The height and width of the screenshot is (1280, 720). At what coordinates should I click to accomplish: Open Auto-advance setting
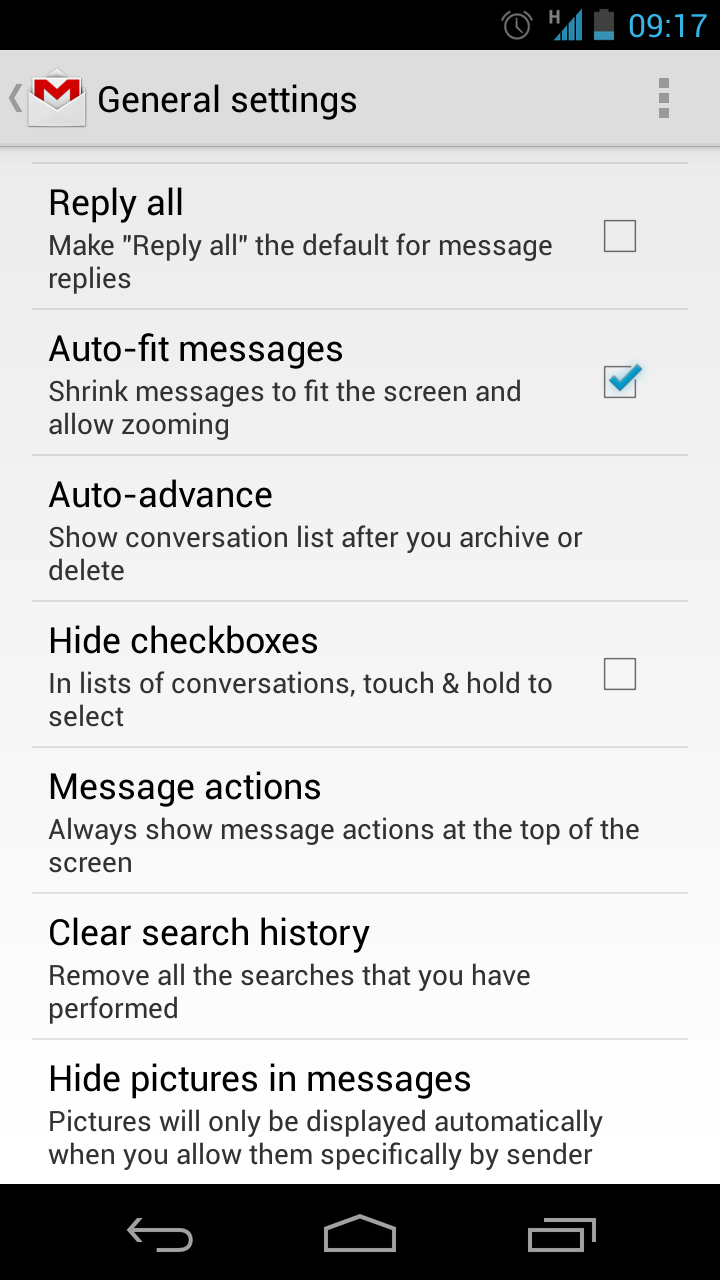360,529
